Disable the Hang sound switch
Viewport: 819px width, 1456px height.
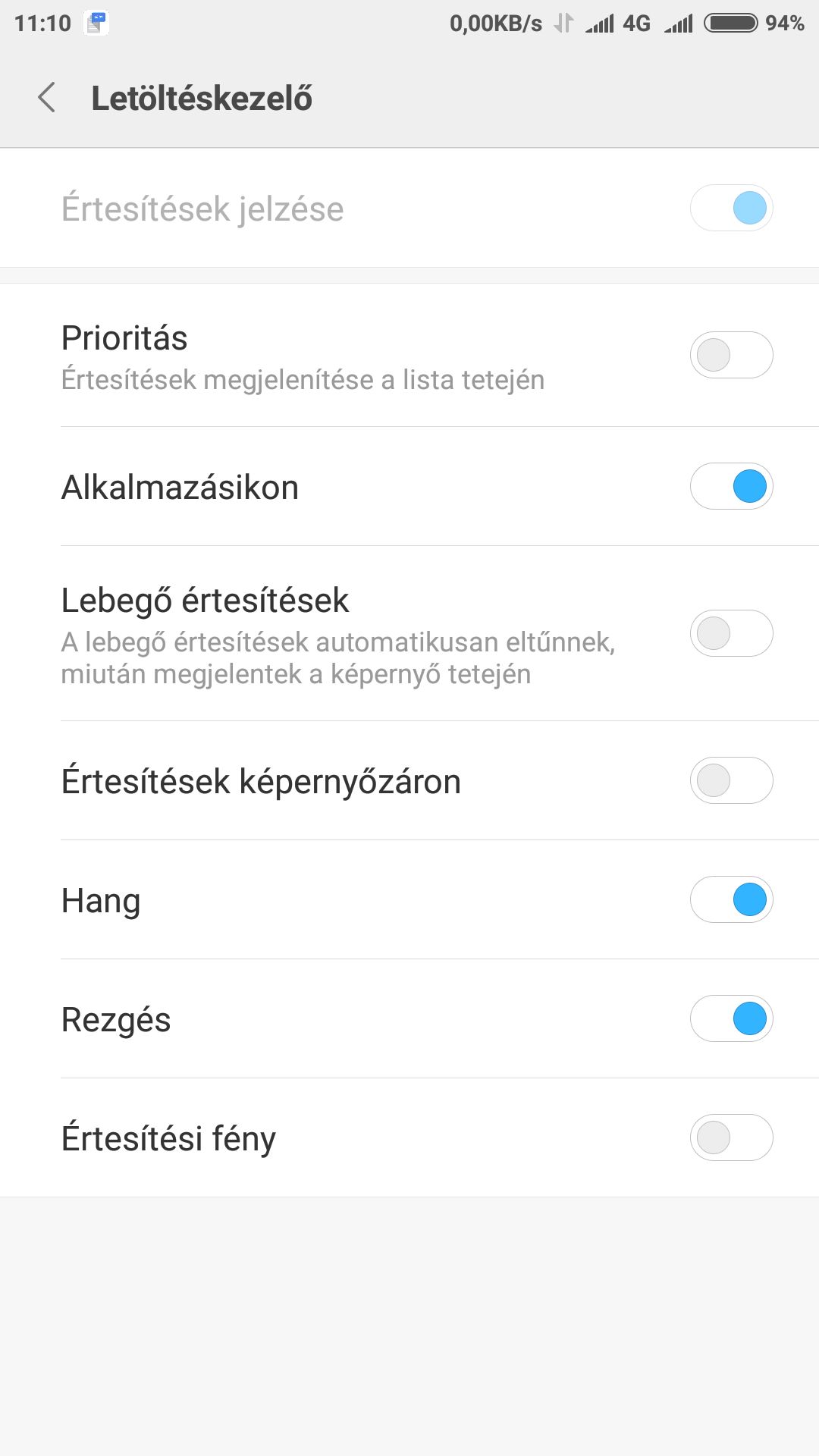[731, 899]
